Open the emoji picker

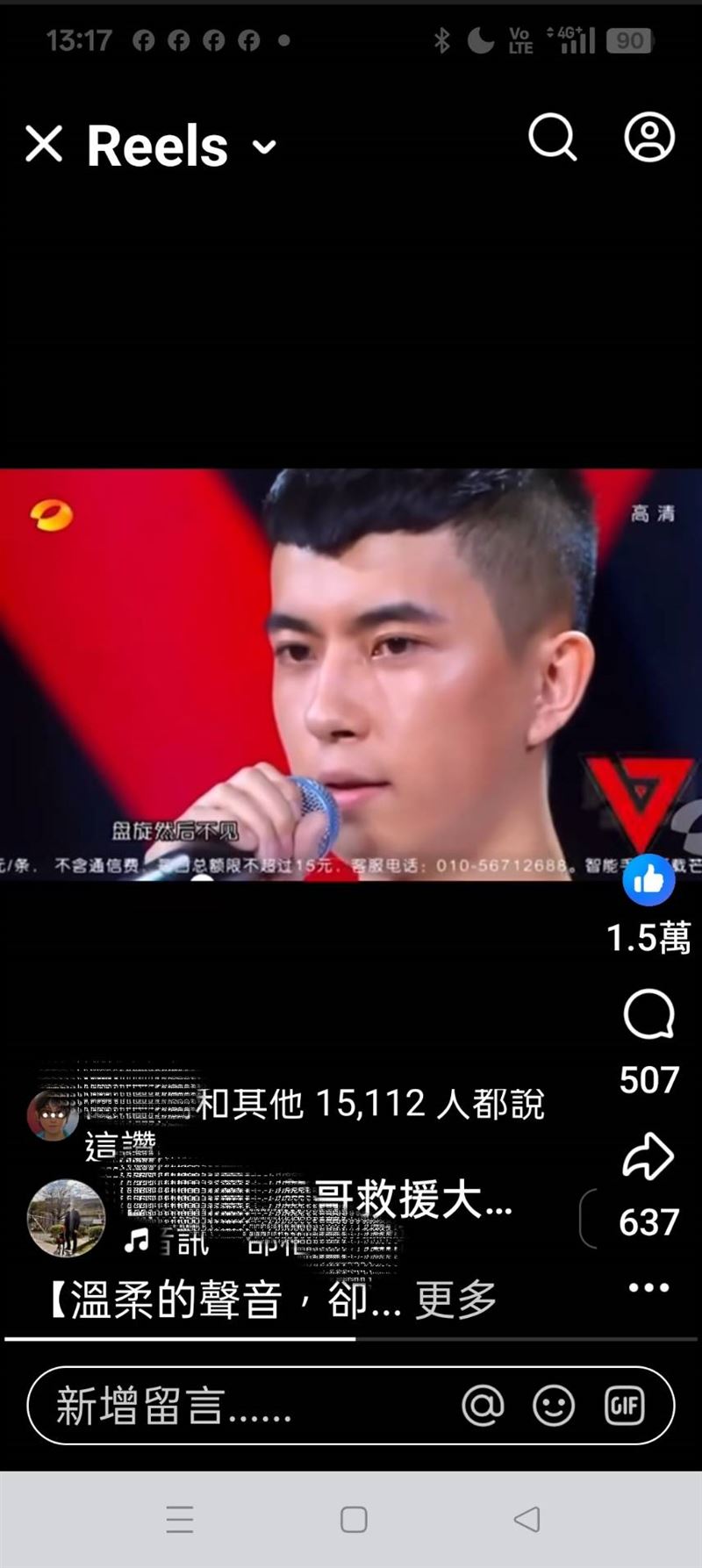click(554, 1406)
